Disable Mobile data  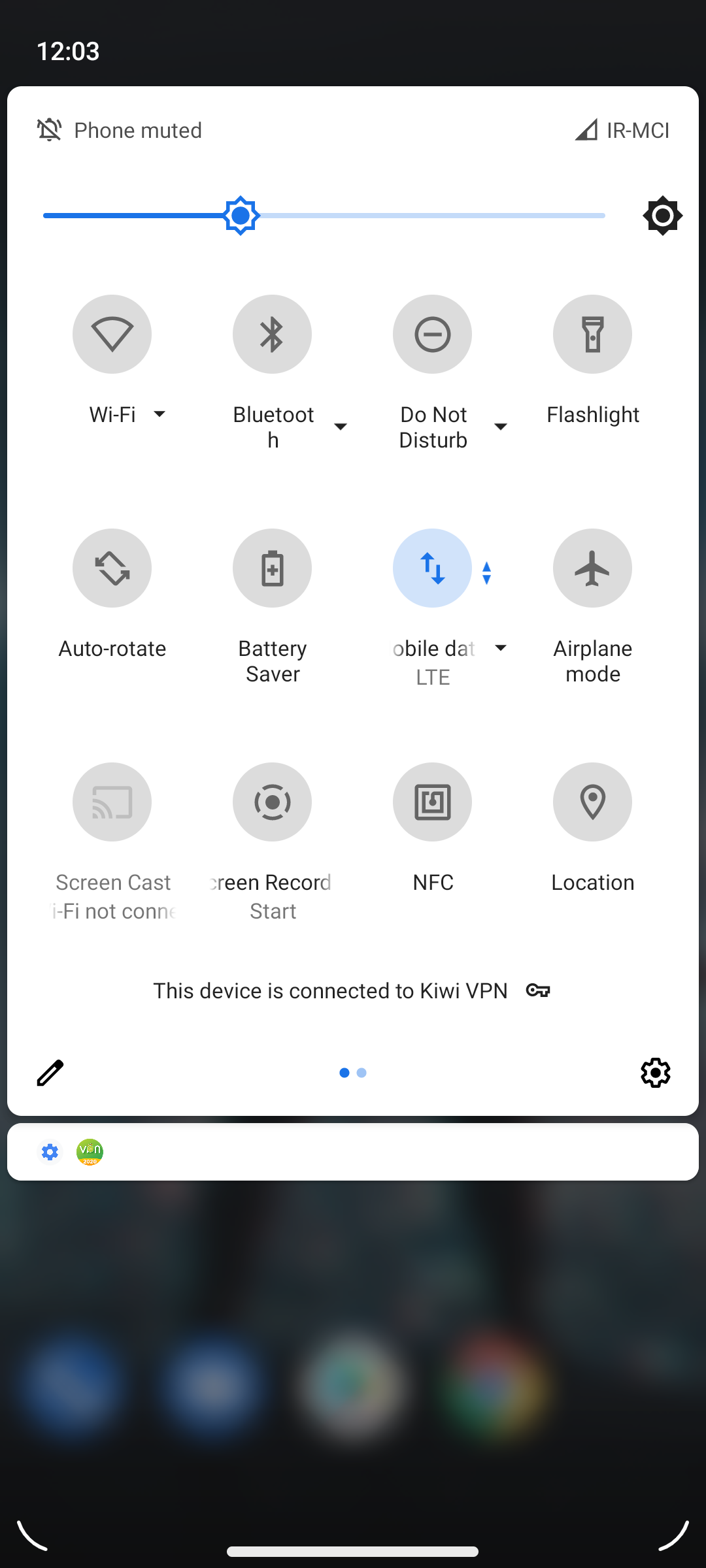(x=432, y=568)
